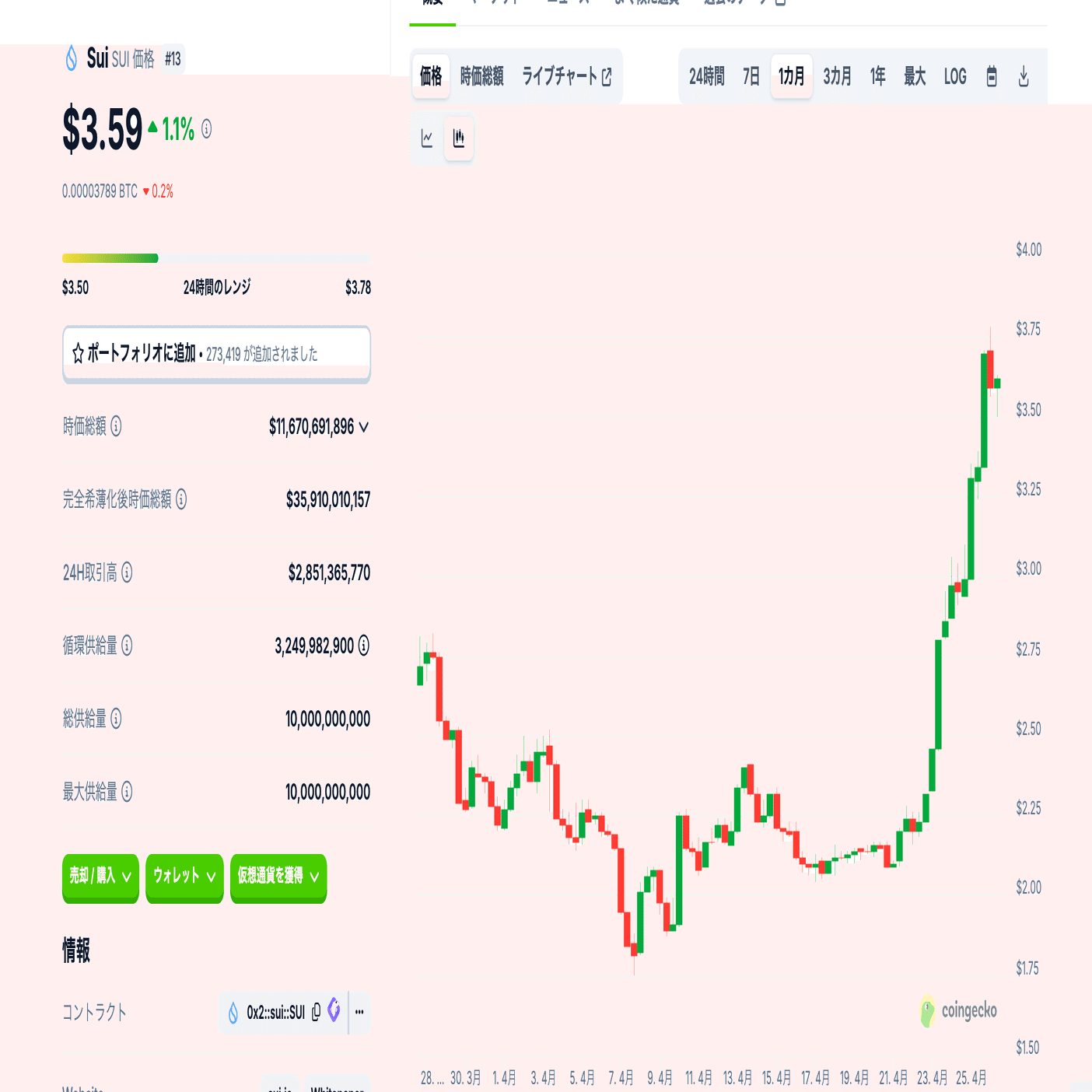Switch chart range to 3カ月
The image size is (1092, 1092).
tap(837, 76)
